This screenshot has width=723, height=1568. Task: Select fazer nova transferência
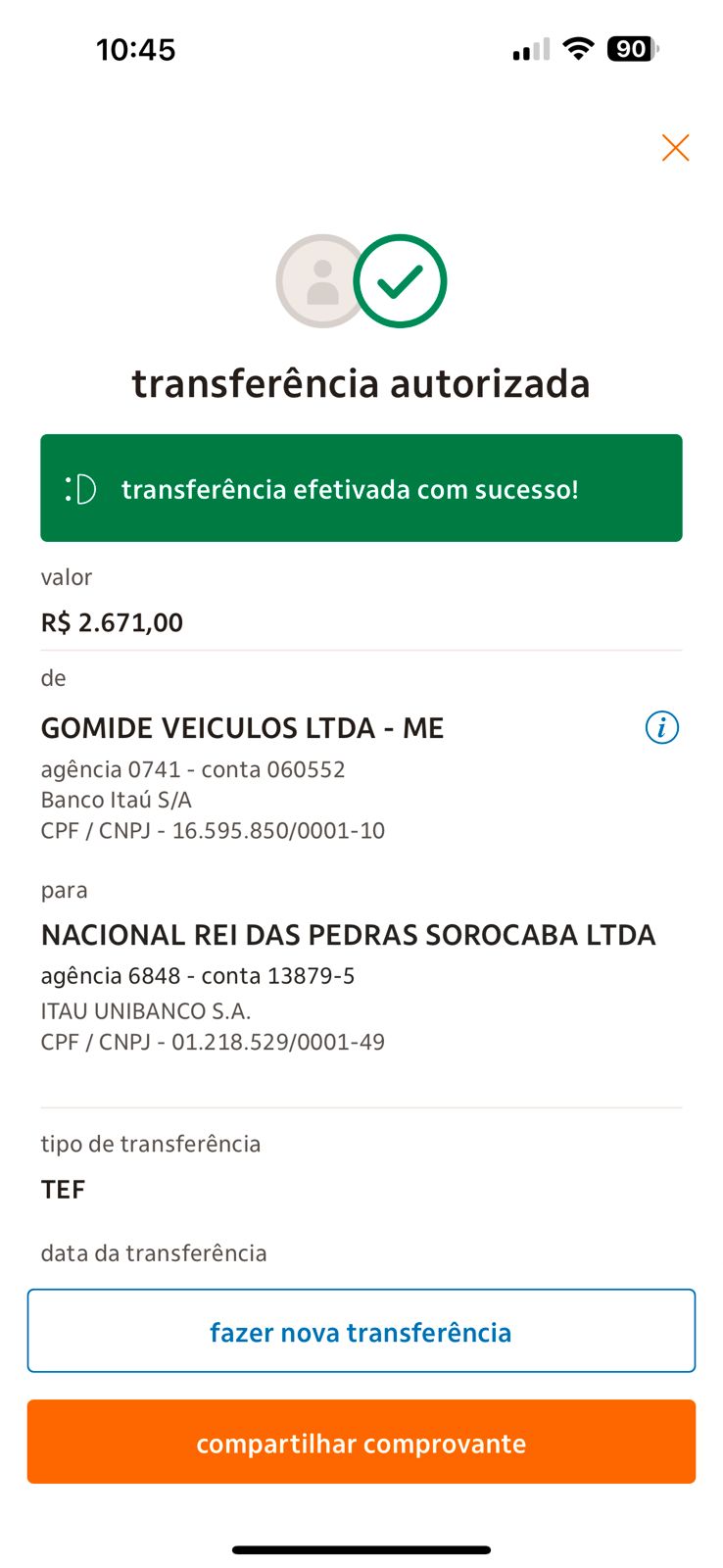coord(361,1331)
